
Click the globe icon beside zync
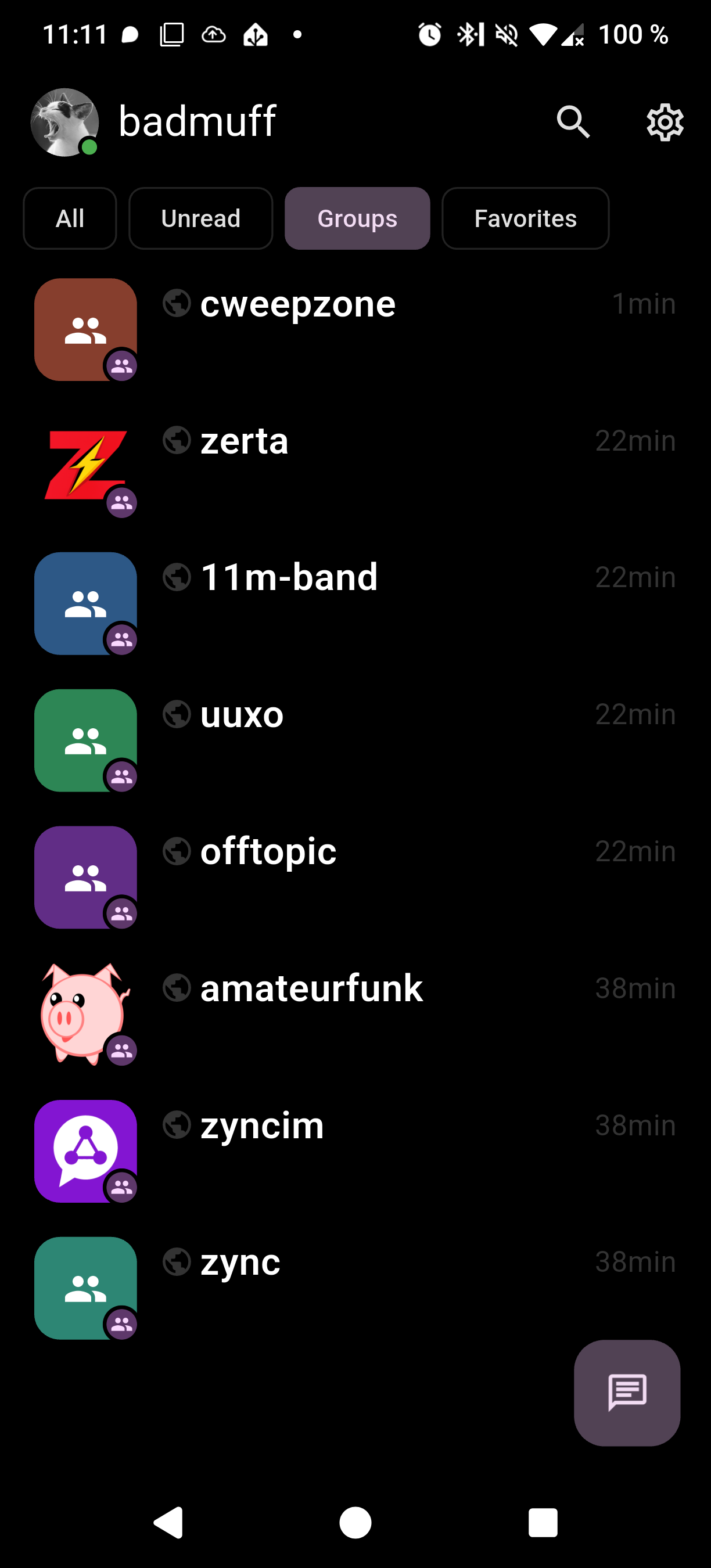click(176, 1262)
